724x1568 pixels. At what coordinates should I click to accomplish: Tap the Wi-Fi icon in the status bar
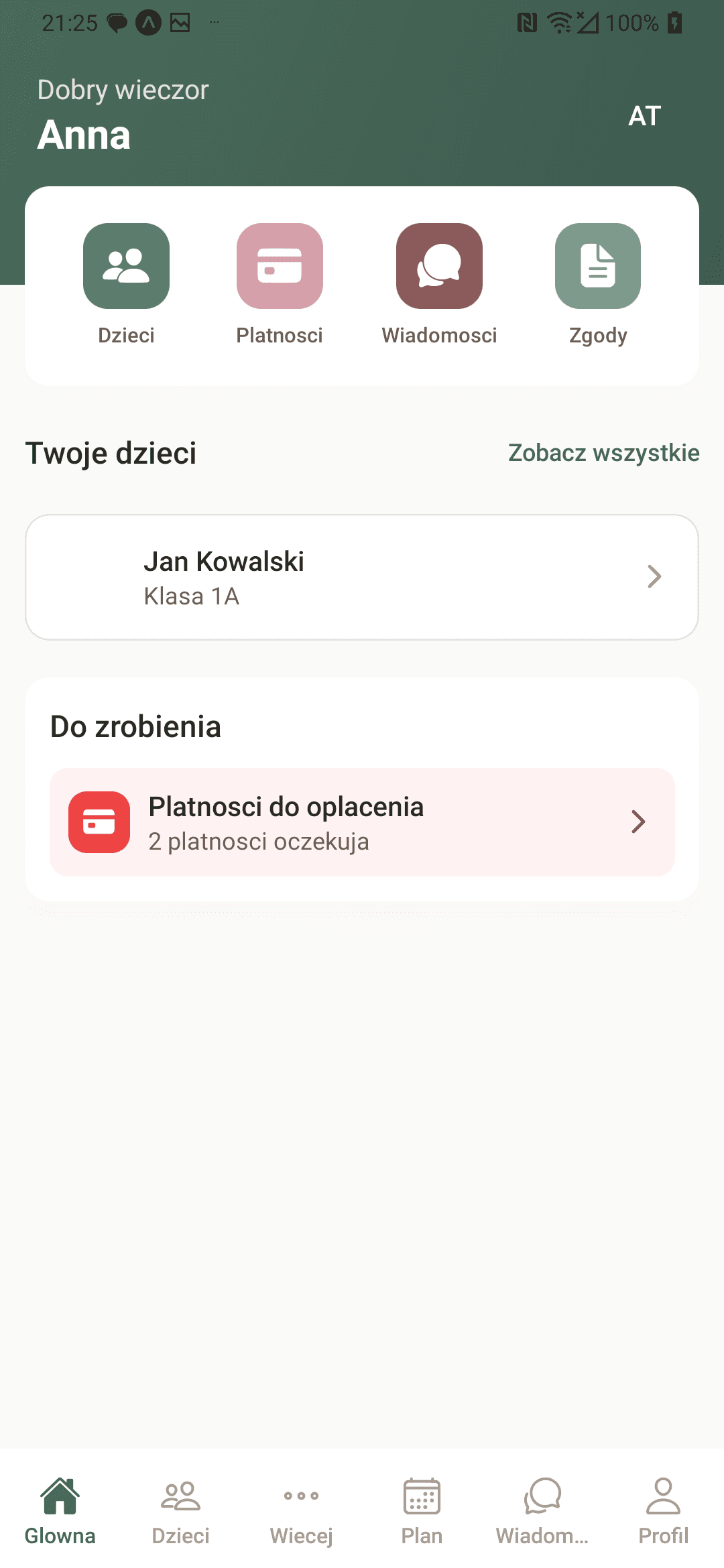coord(560,22)
